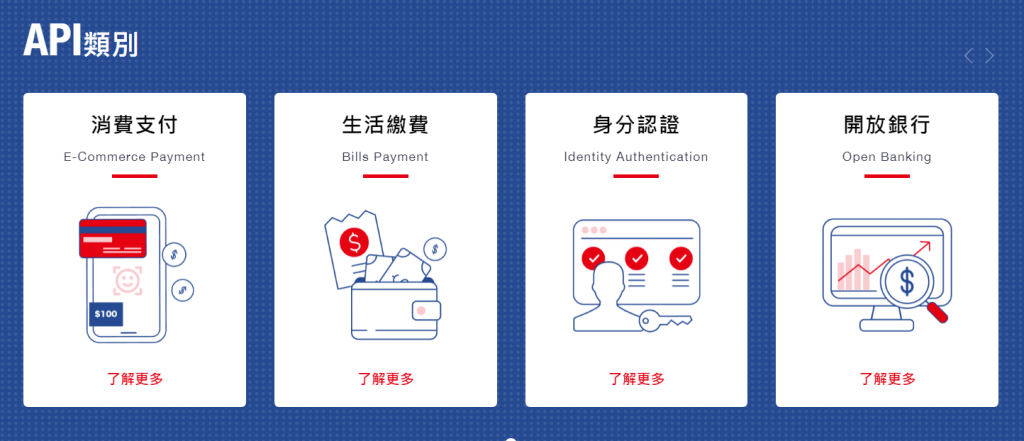This screenshot has height=441, width=1024.
Task: Tap 了解更多 under E-Commerce Payment
Action: tap(134, 379)
